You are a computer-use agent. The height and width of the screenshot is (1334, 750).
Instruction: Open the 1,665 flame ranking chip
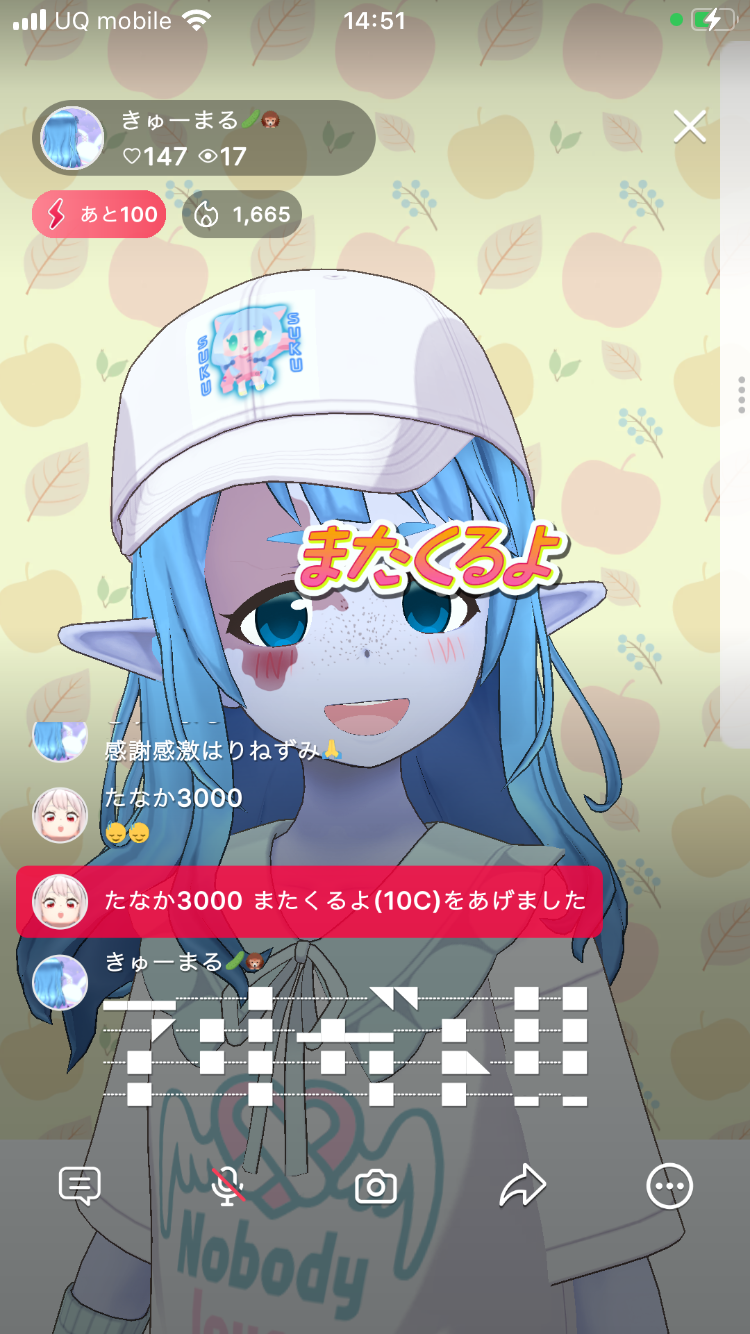(x=242, y=214)
